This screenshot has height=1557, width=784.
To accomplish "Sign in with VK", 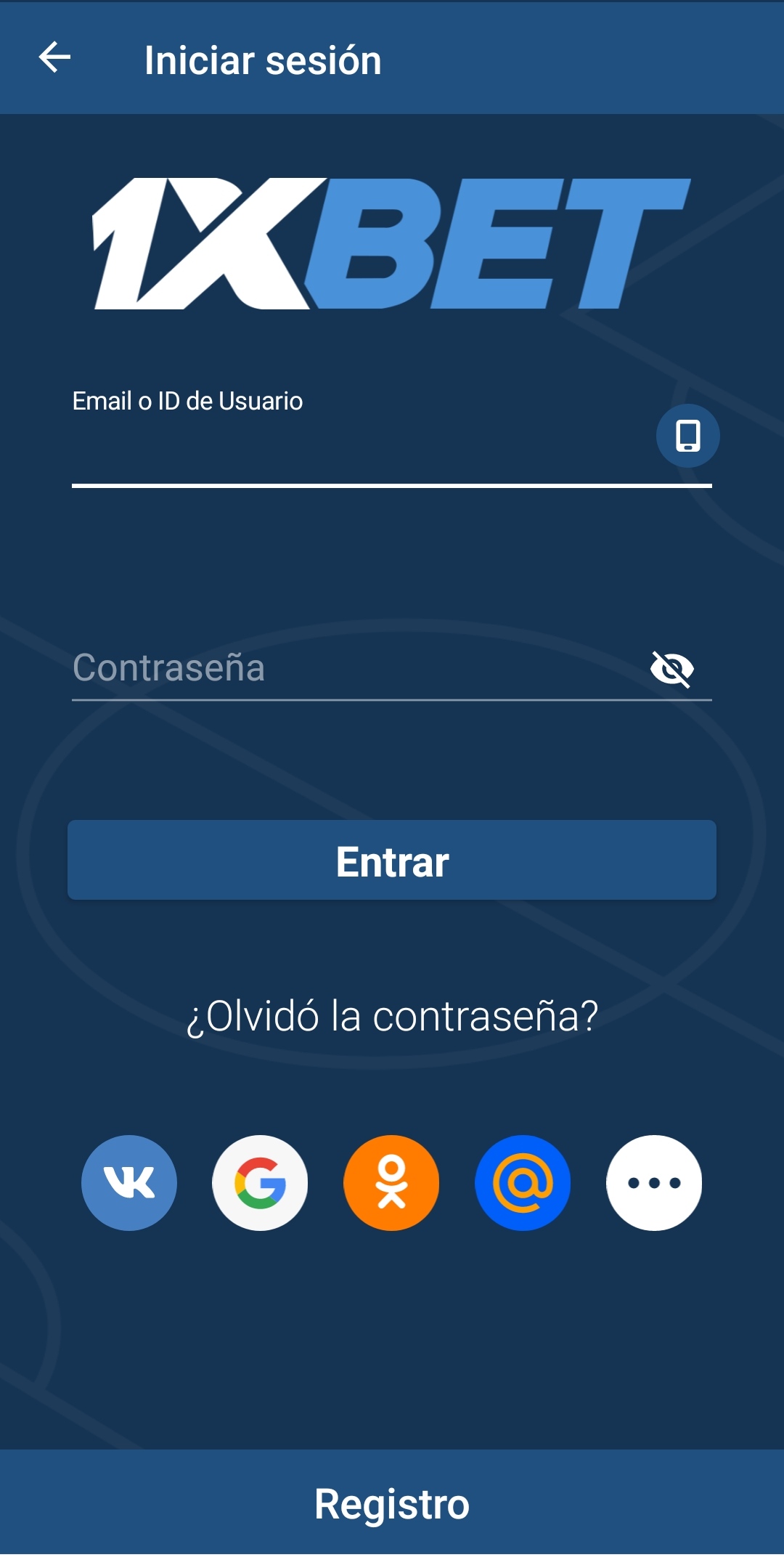I will (129, 1183).
